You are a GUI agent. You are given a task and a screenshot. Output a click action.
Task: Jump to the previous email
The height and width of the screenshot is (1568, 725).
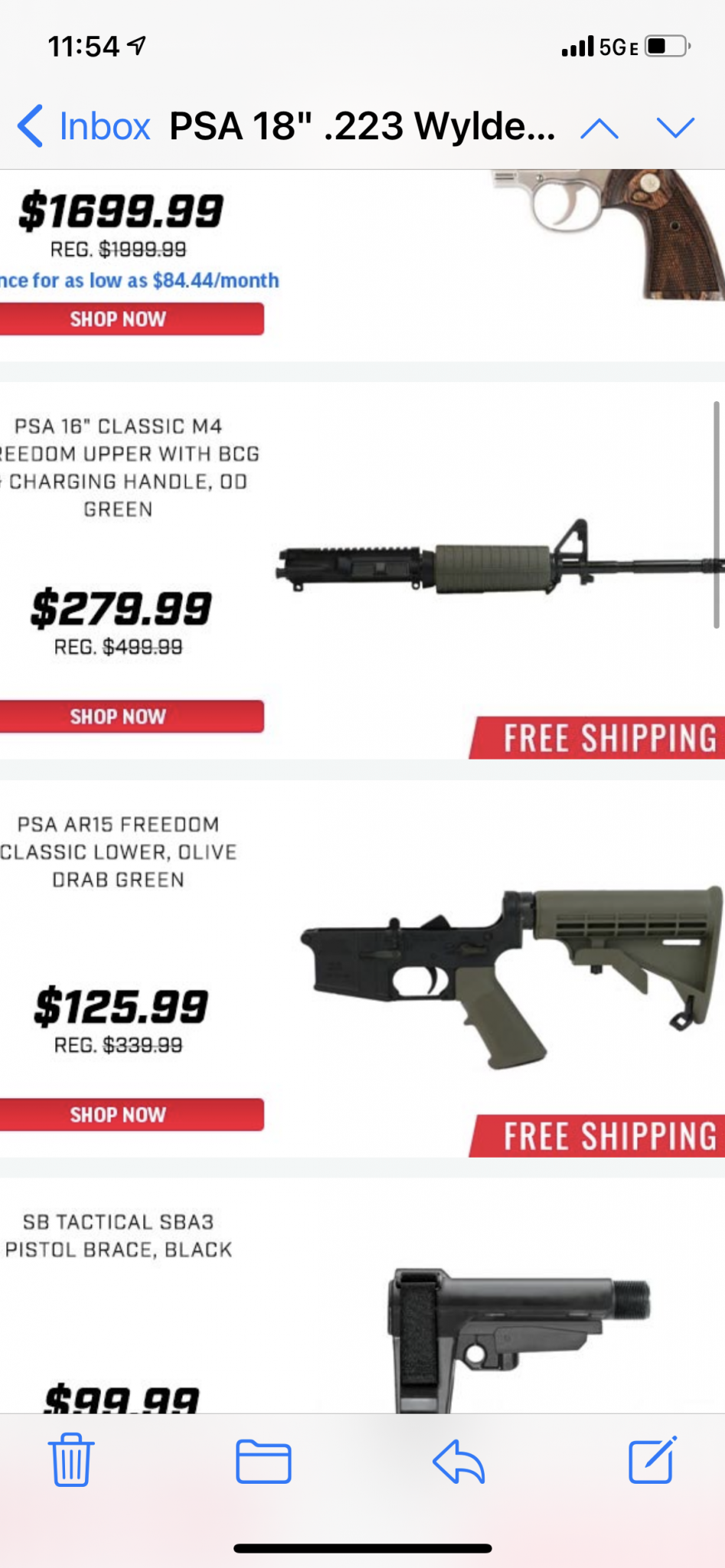pos(599,128)
